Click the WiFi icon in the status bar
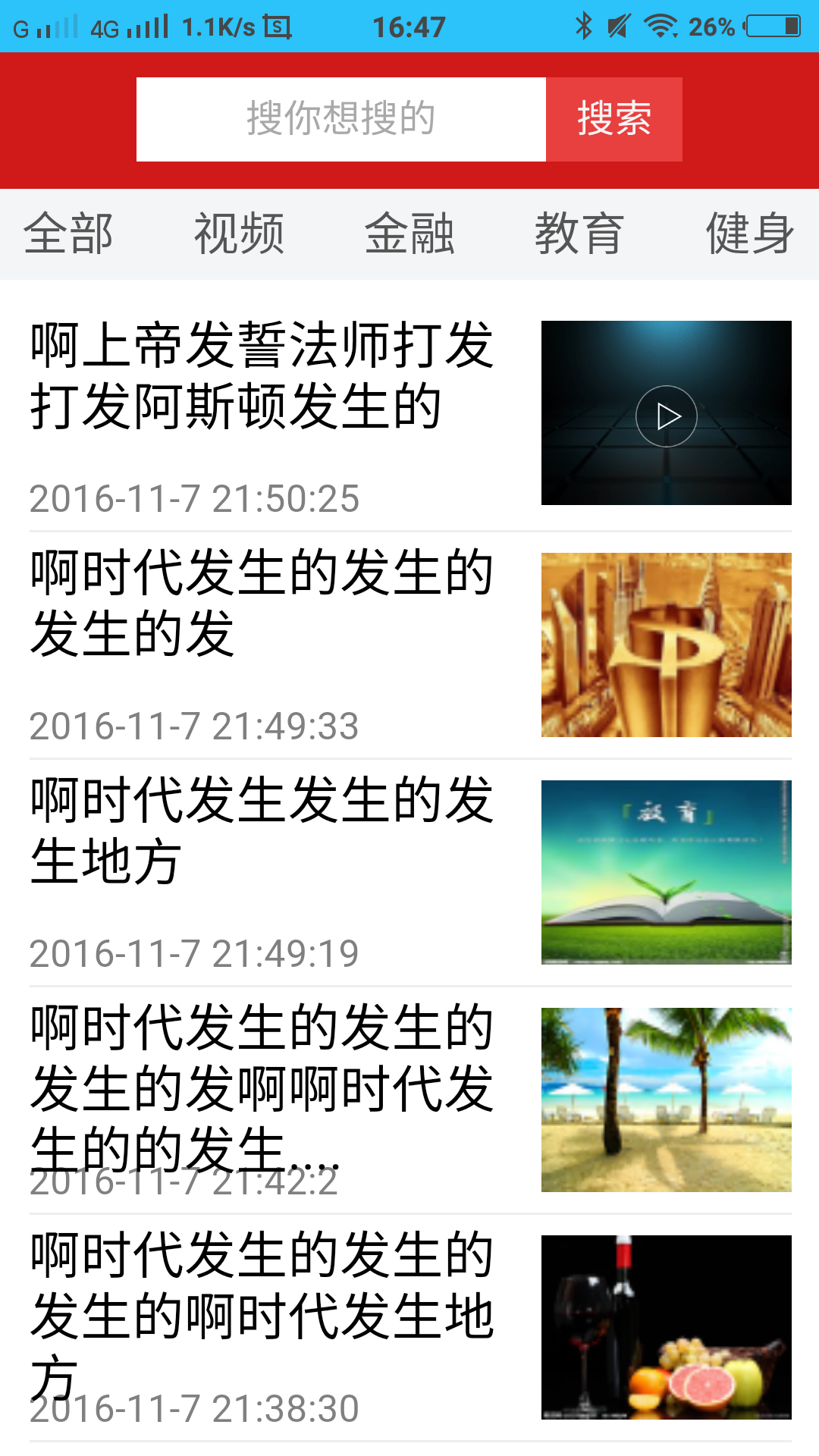 point(659,26)
